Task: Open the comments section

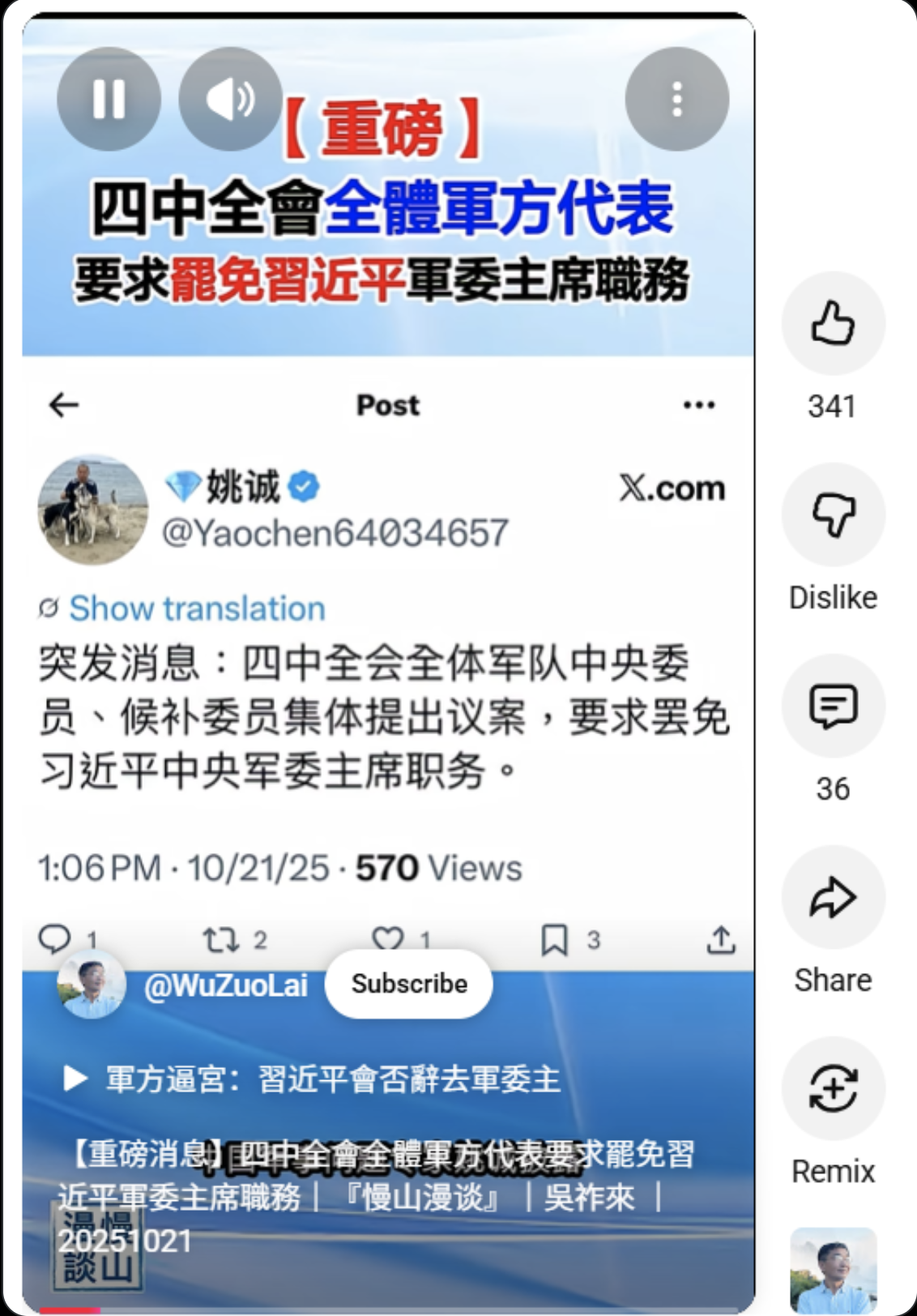Action: [833, 706]
